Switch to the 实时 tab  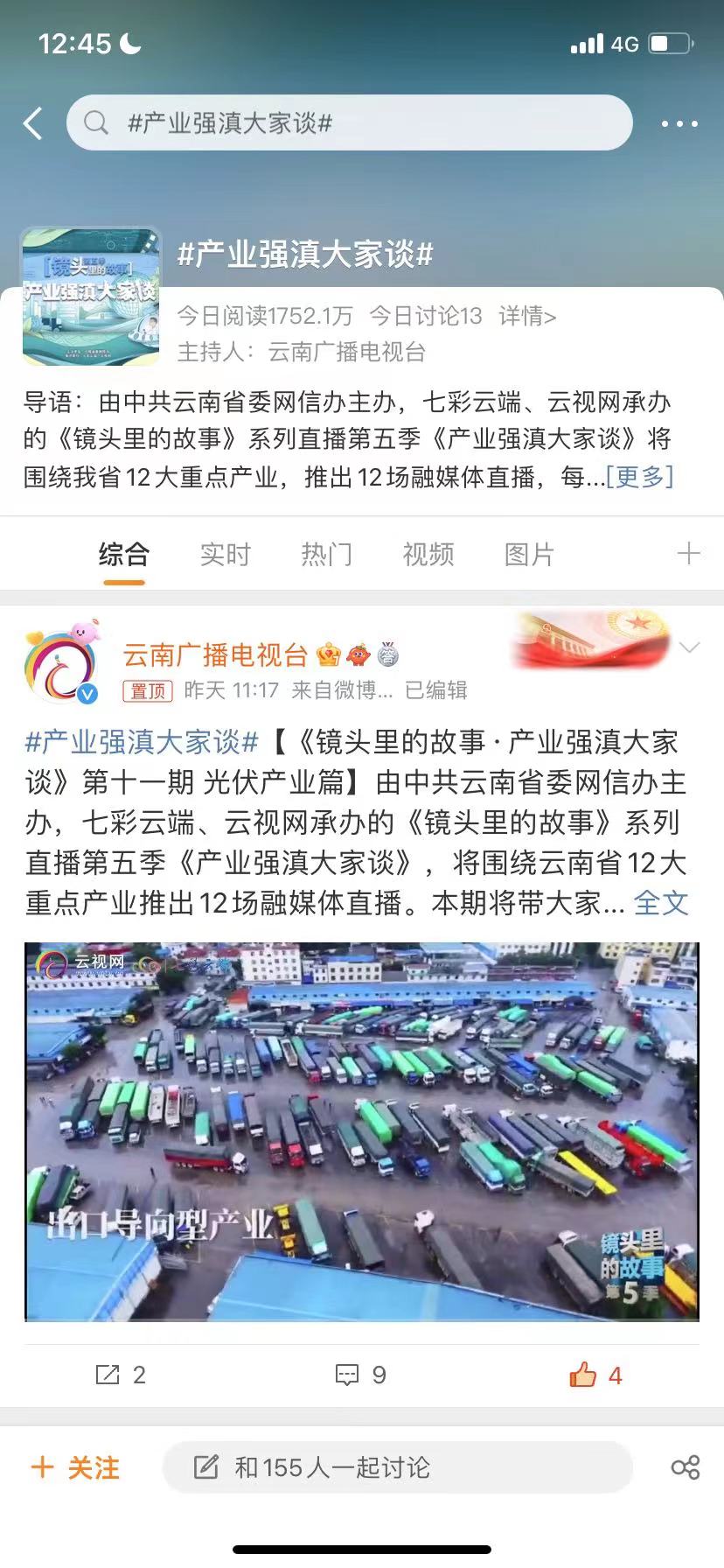225,554
